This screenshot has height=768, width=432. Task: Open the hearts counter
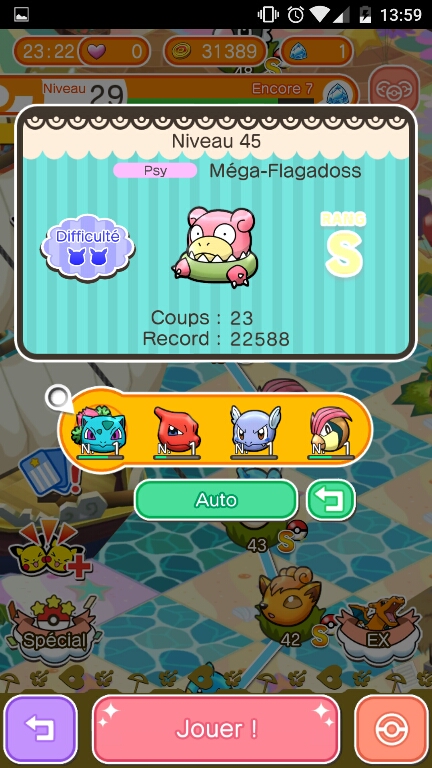coord(114,51)
